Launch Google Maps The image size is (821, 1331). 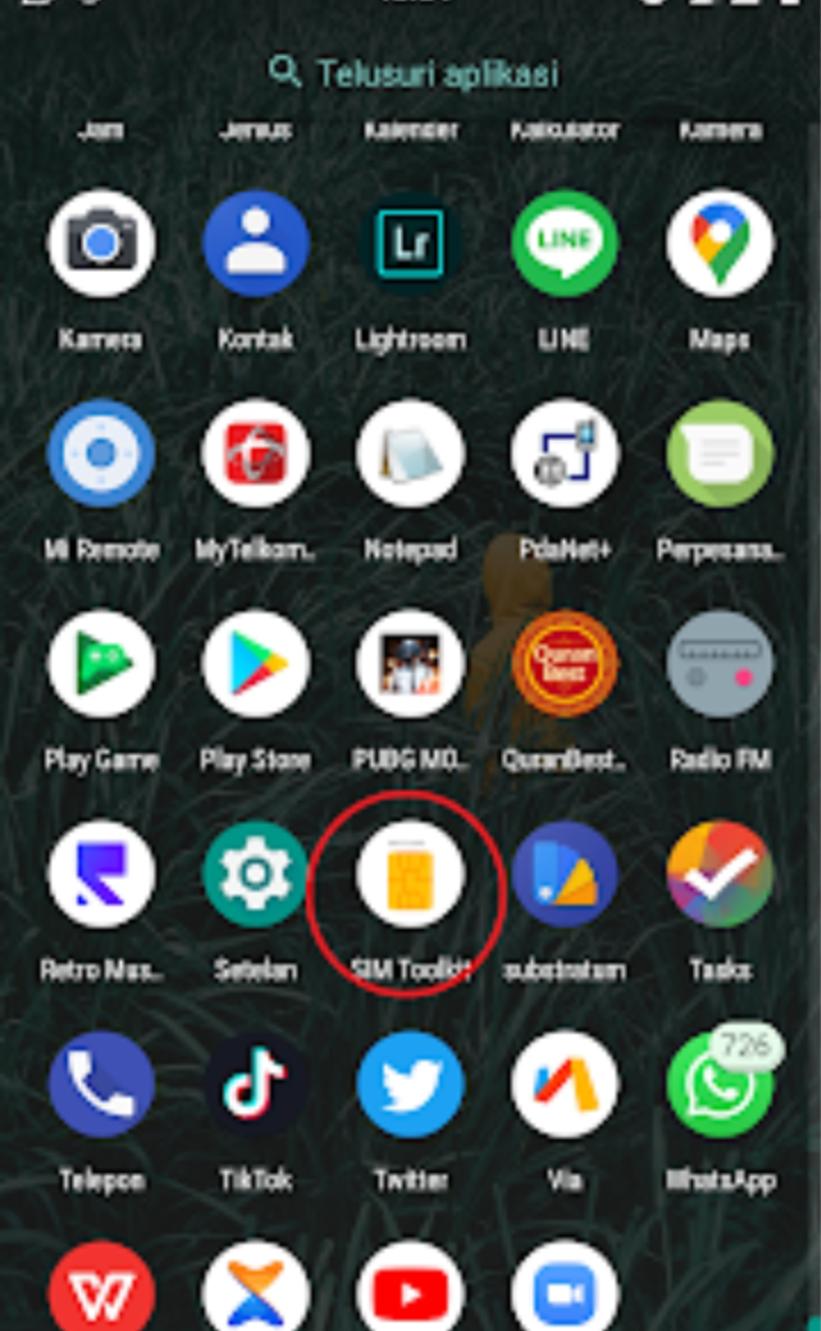(x=719, y=244)
